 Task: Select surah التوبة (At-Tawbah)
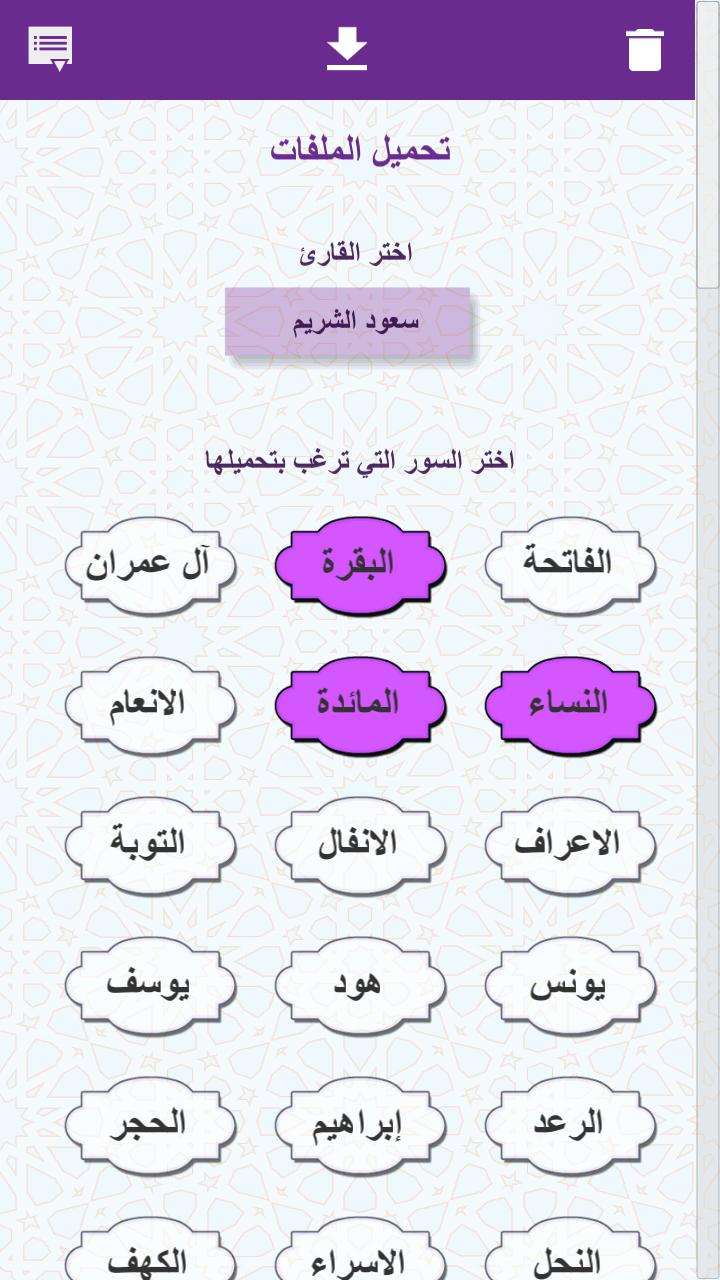tap(149, 843)
